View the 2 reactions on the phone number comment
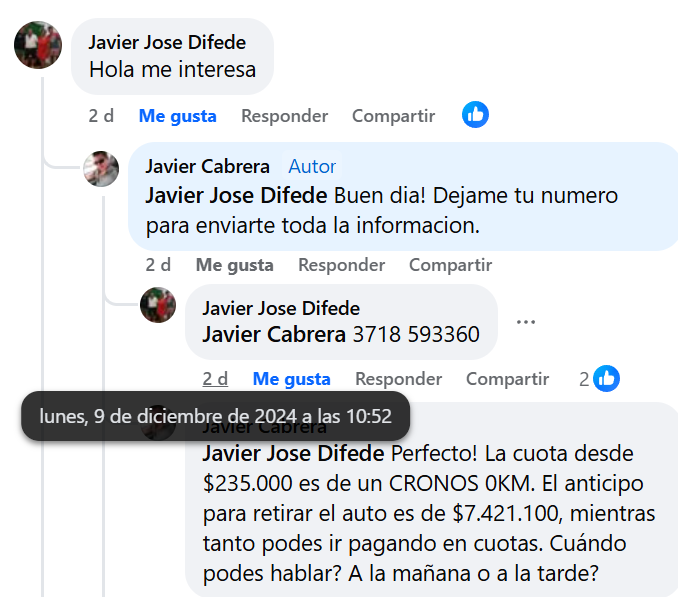 tap(599, 379)
